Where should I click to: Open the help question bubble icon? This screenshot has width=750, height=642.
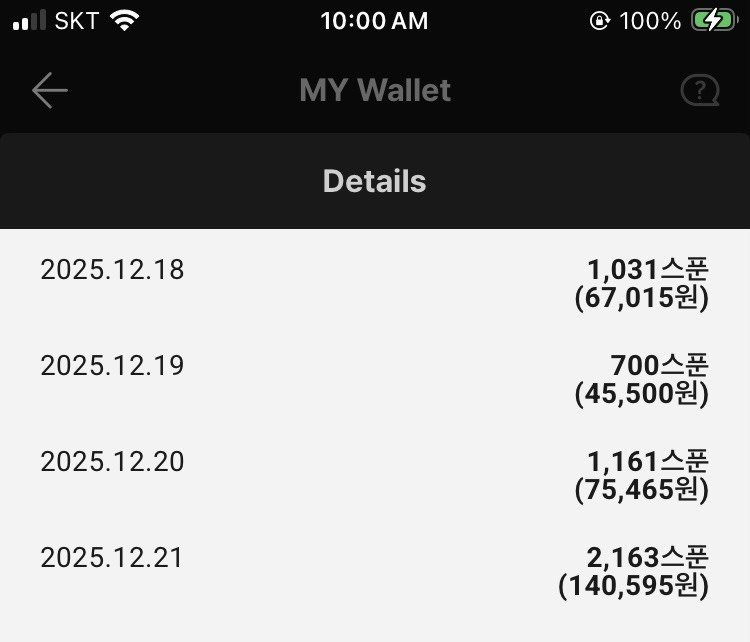point(700,91)
